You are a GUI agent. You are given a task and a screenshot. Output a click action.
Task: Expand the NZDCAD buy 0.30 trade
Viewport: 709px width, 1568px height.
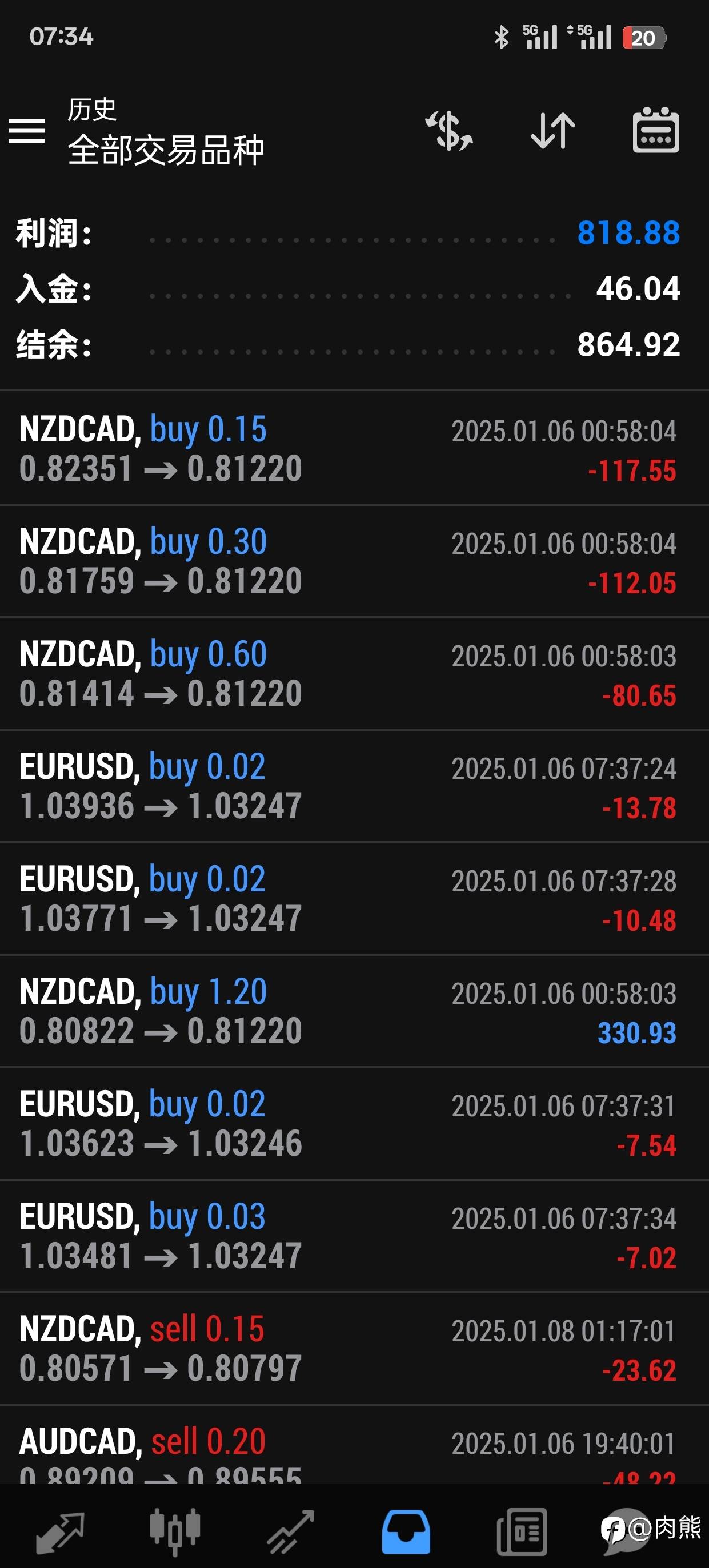click(x=353, y=561)
